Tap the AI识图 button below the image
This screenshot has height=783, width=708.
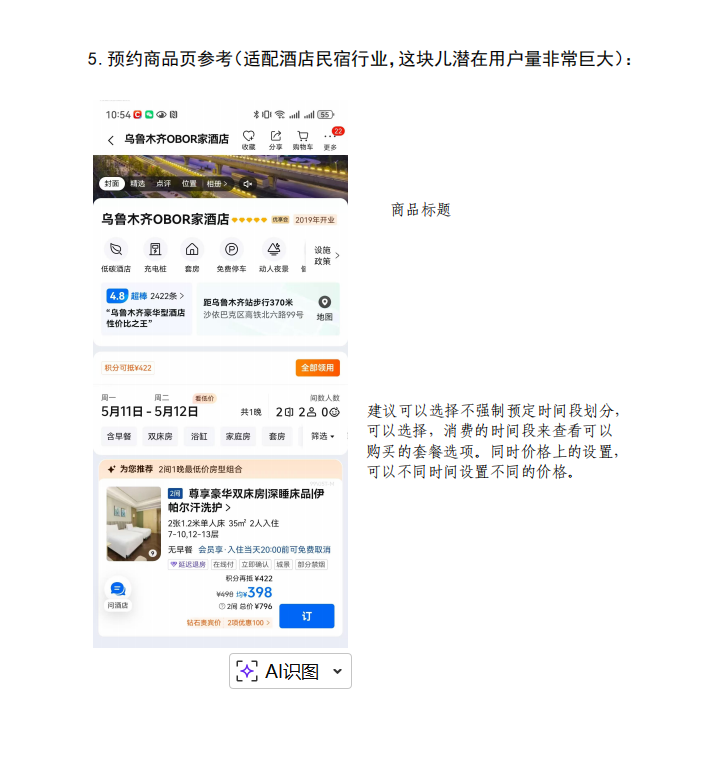click(x=279, y=671)
